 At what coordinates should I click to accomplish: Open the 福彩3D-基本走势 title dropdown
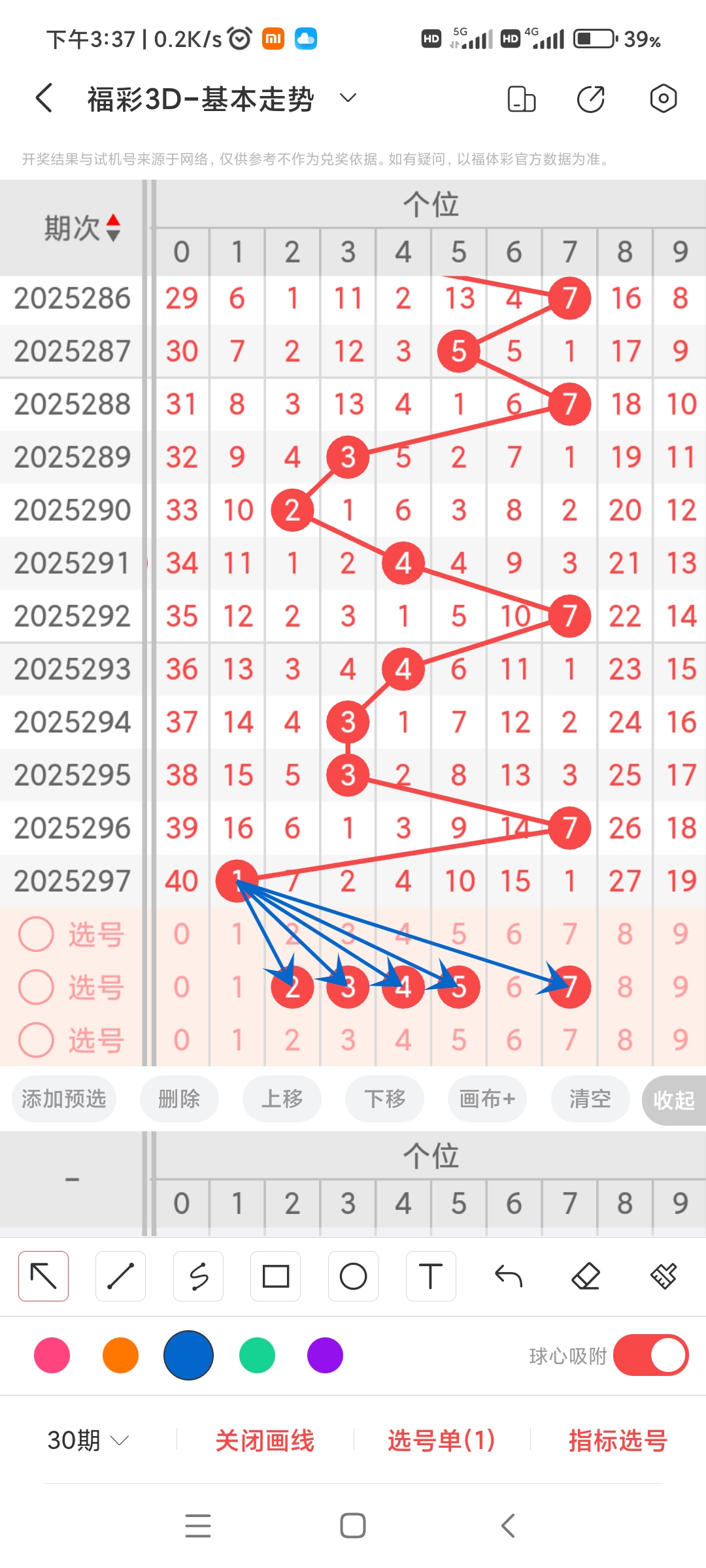pyautogui.click(x=347, y=97)
